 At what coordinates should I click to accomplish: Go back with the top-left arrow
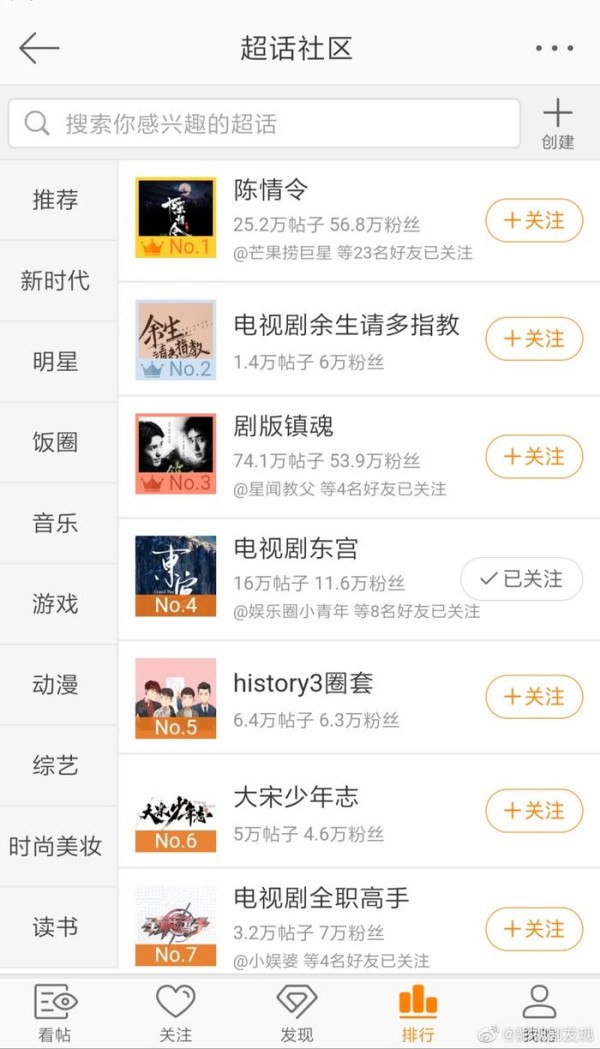coord(39,49)
